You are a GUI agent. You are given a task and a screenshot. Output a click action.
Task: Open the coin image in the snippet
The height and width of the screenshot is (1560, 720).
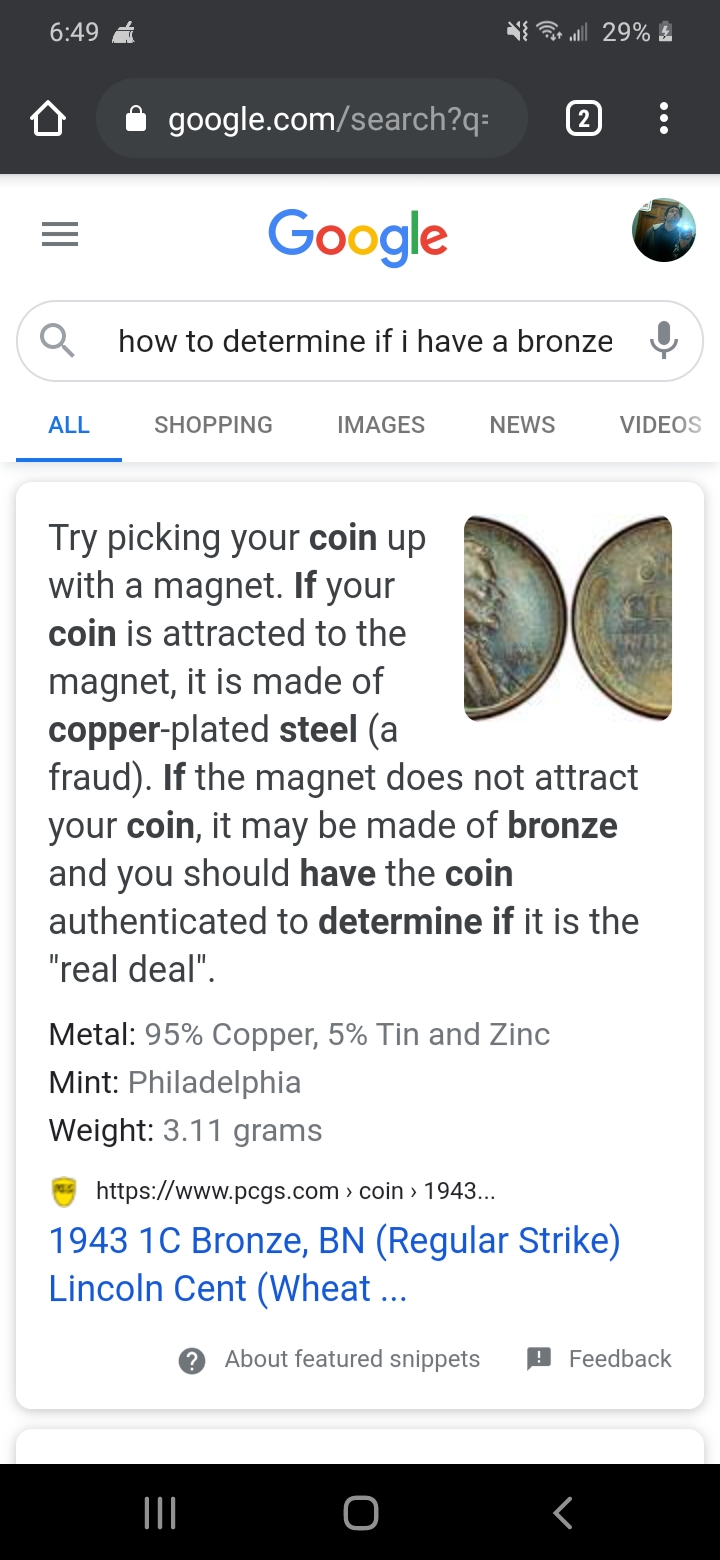[568, 617]
